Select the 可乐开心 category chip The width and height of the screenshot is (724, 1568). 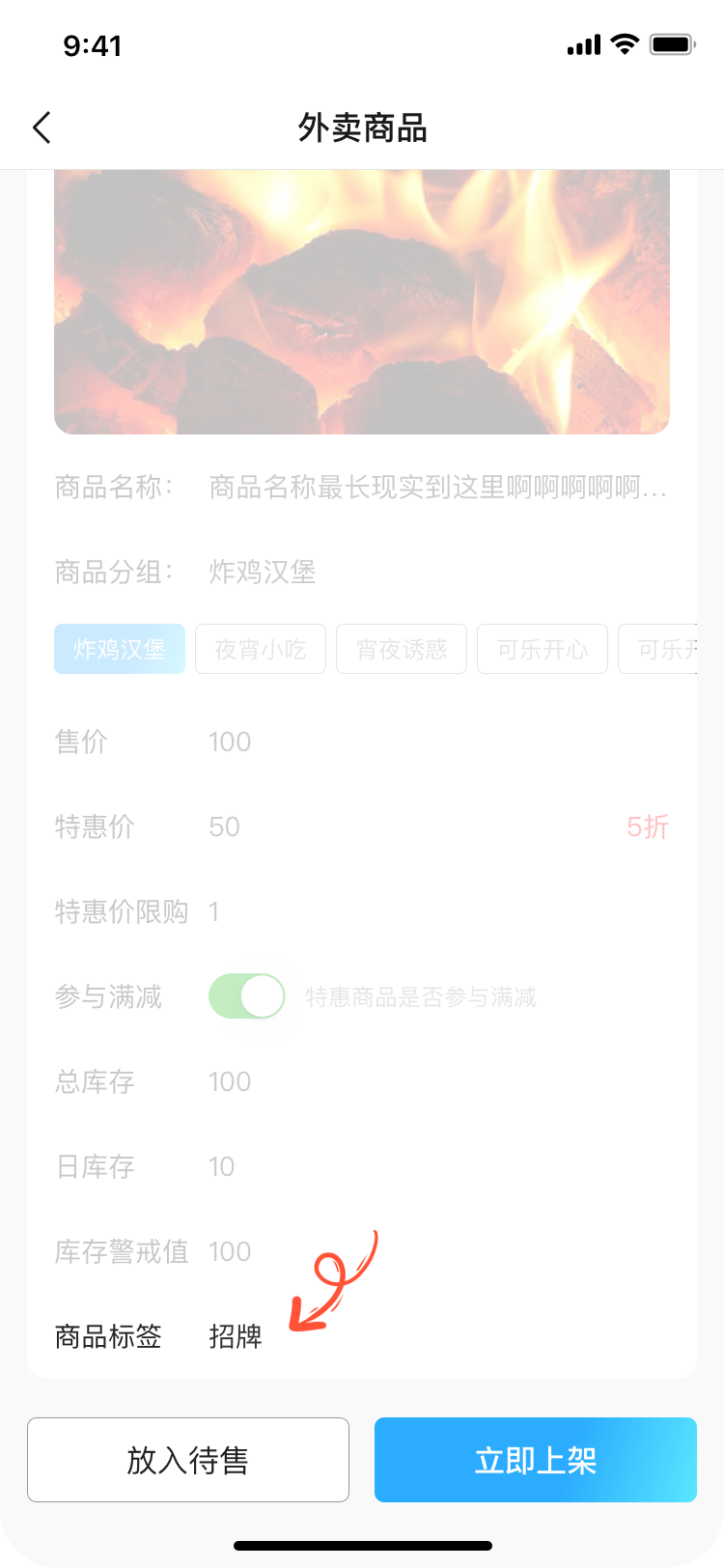pyautogui.click(x=542, y=649)
